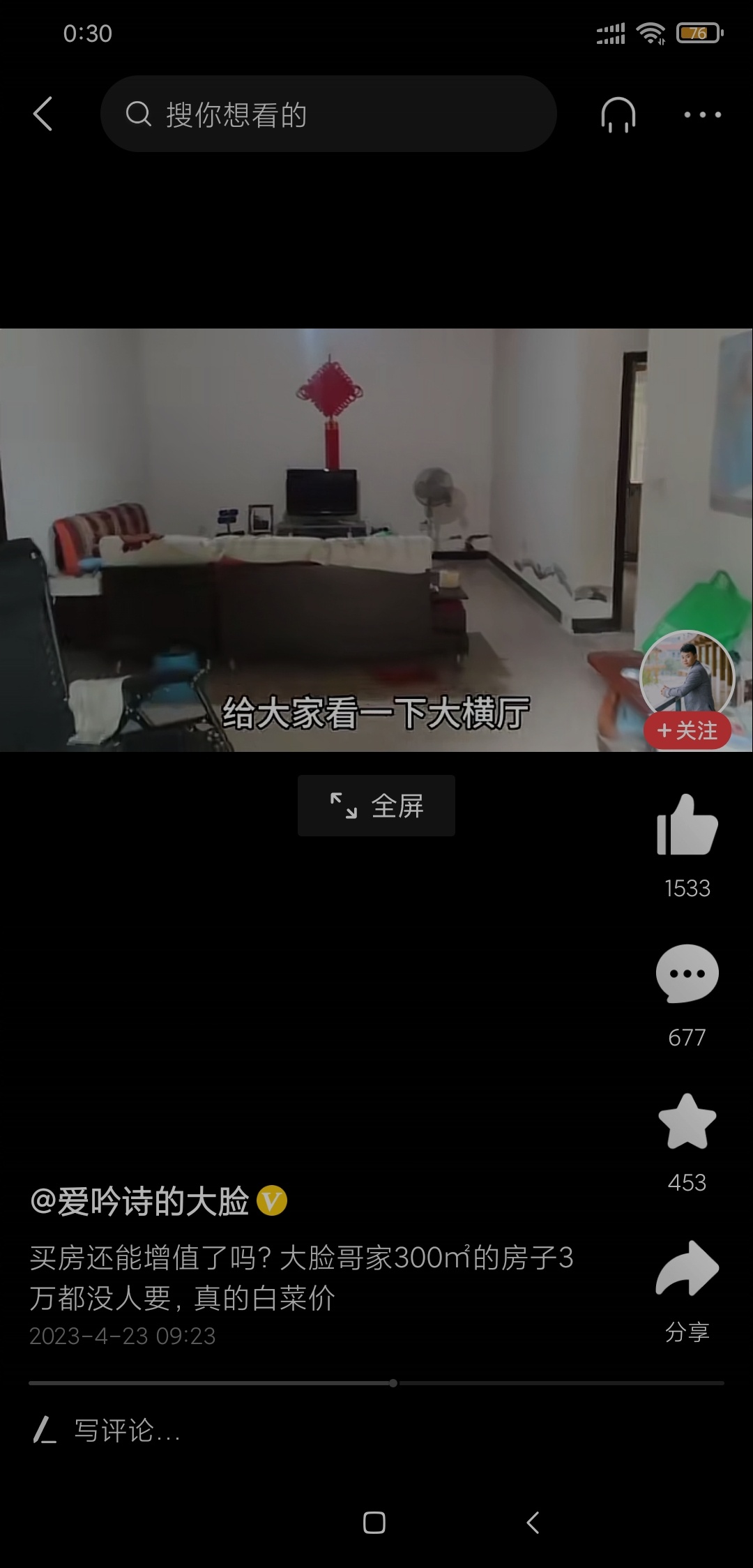The width and height of the screenshot is (753, 1568).
Task: Open the headphone listening mode icon
Action: [618, 114]
